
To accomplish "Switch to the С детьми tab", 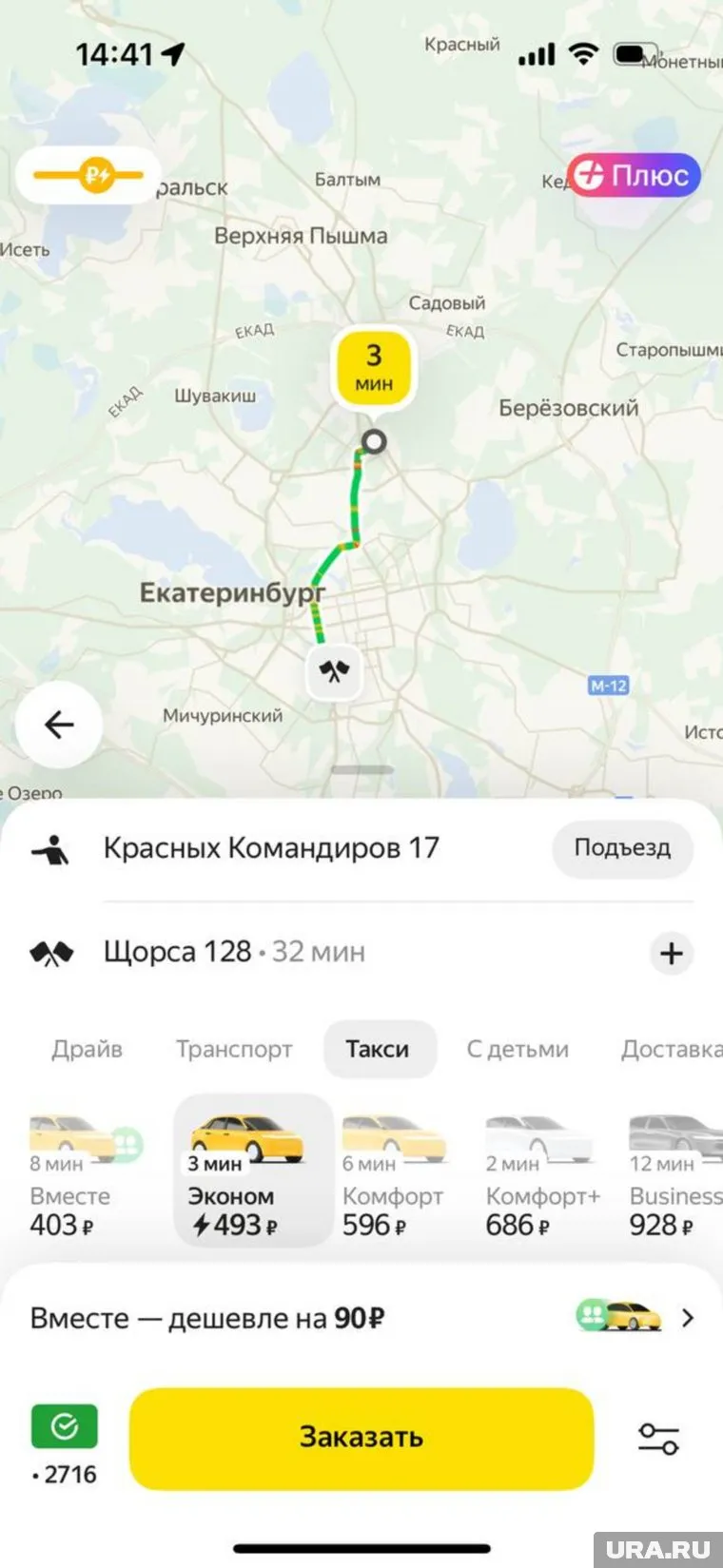I will [518, 1049].
